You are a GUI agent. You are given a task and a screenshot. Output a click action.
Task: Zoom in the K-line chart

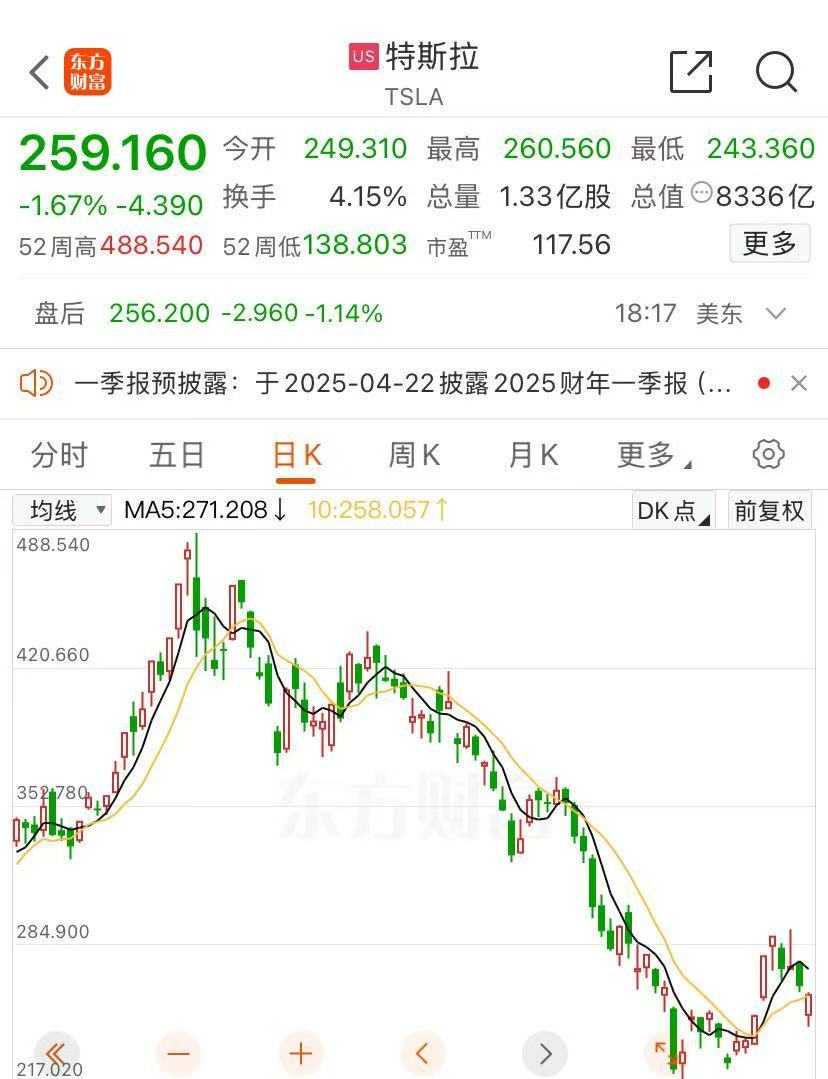tap(300, 1053)
